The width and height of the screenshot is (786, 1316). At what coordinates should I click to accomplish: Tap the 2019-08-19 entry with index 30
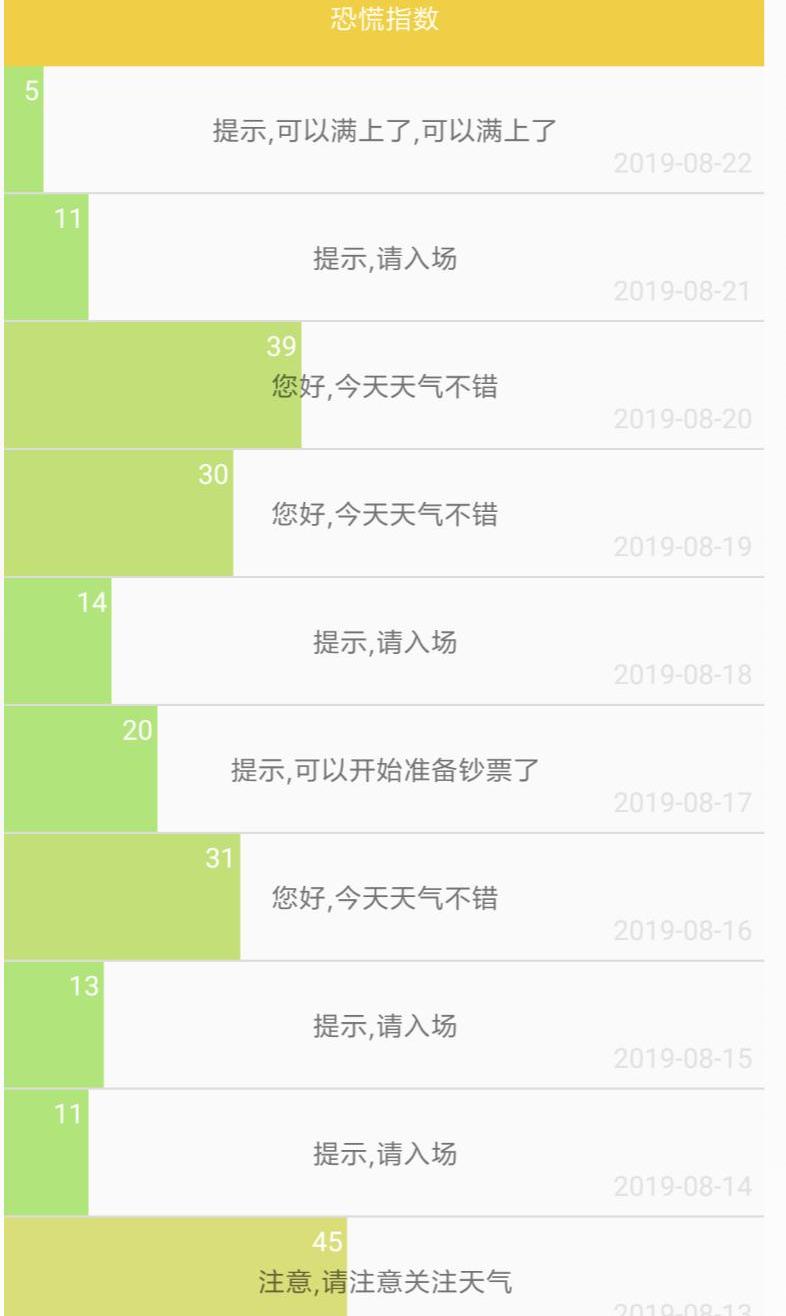point(384,514)
